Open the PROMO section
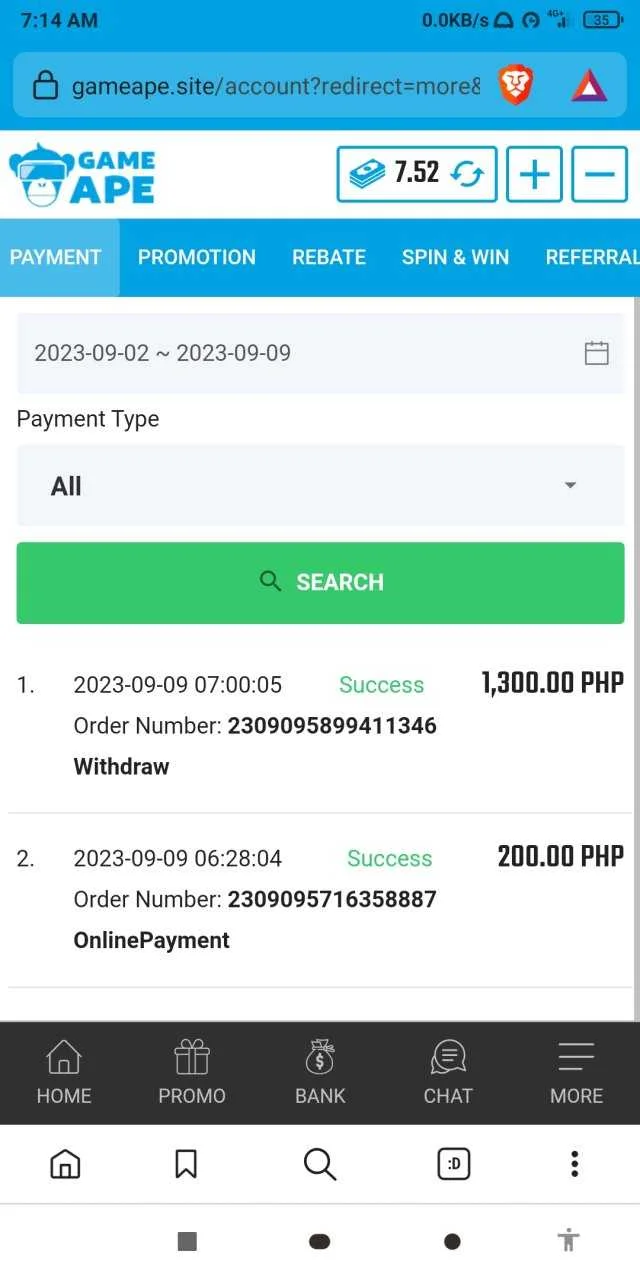640x1280 pixels. (192, 1073)
